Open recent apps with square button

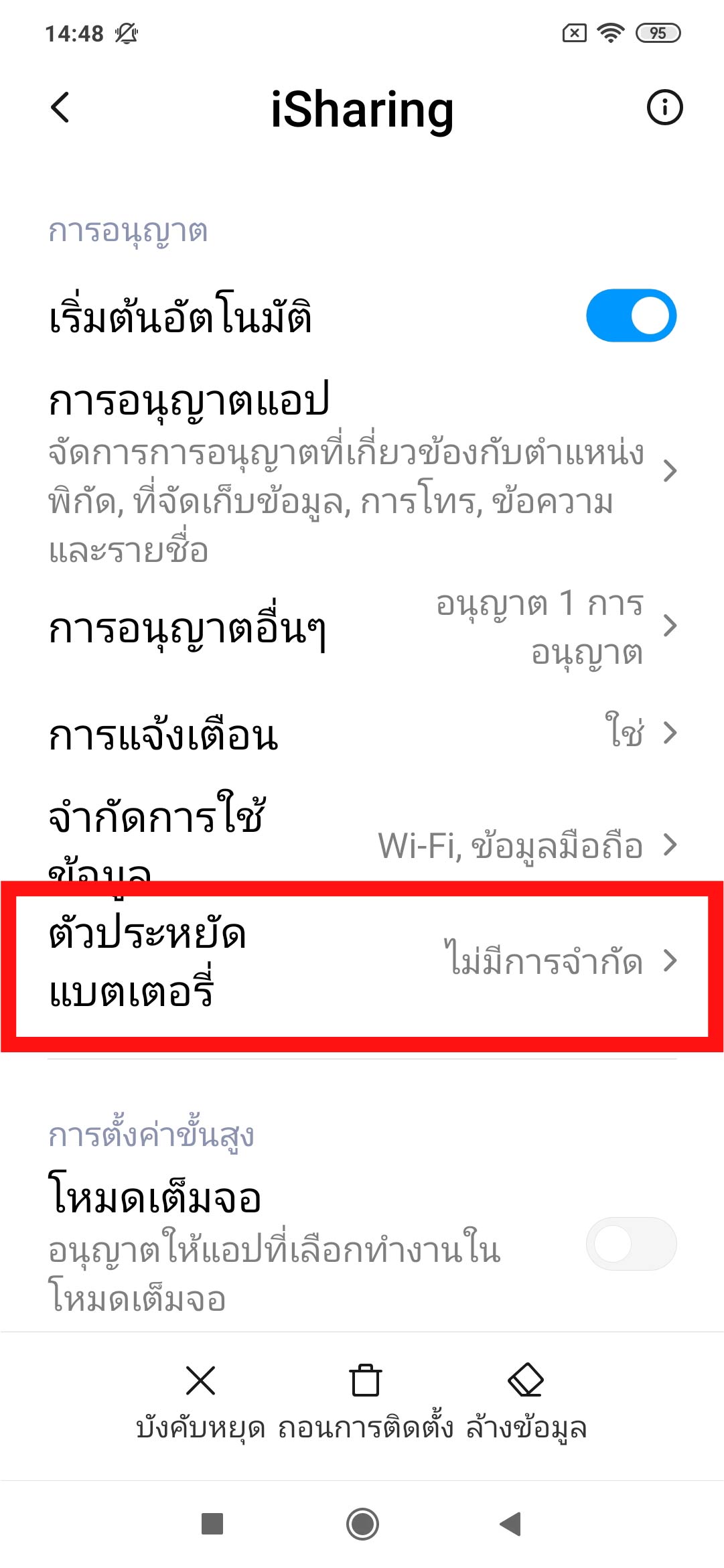pos(212,1524)
